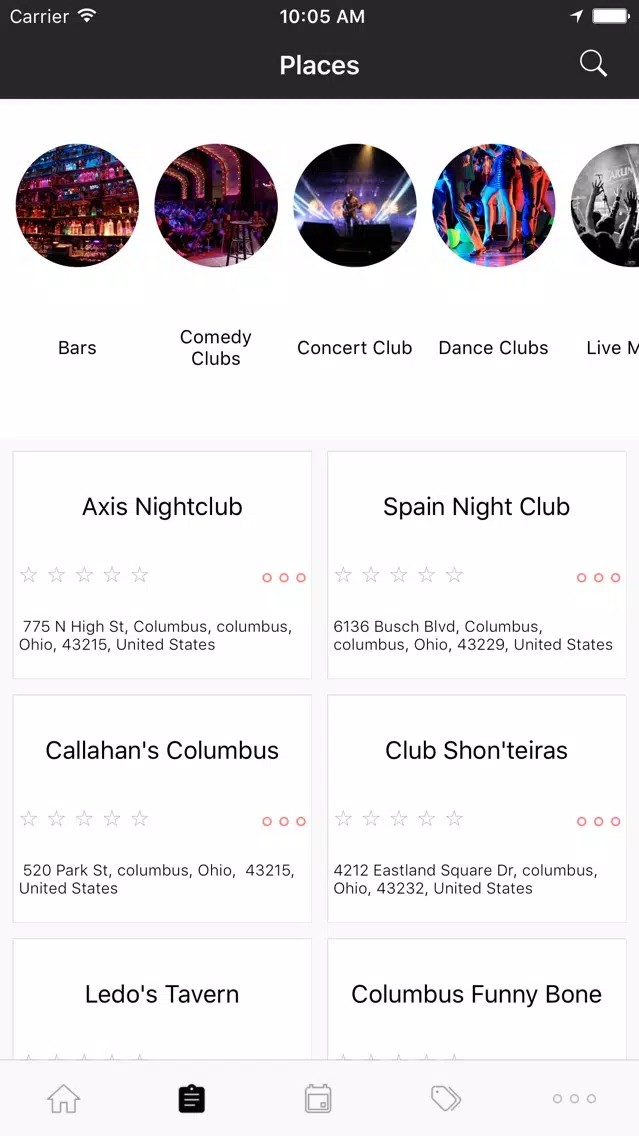Tap the three-dot menu on Axis Nightclub
The image size is (639, 1136).
click(x=284, y=577)
